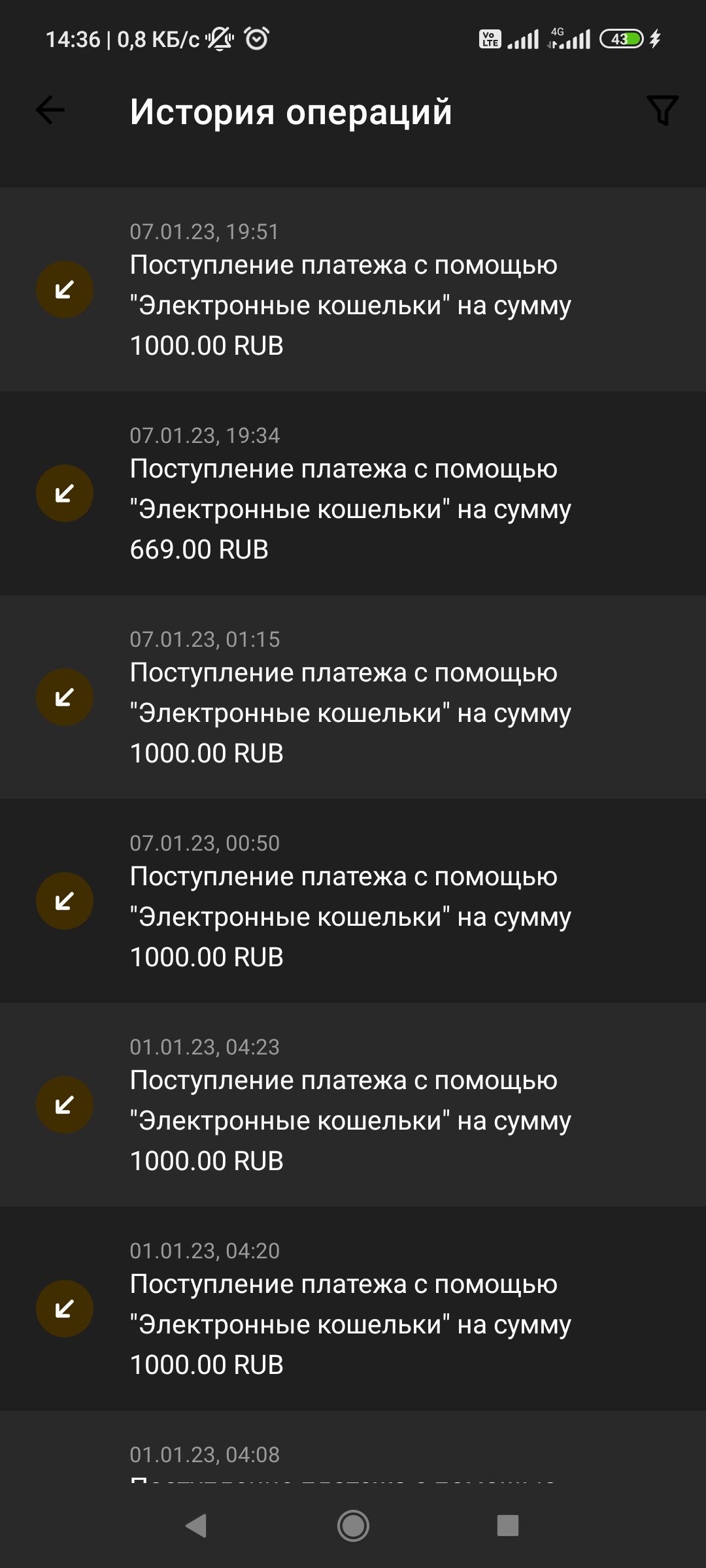
Task: Tap the system home button
Action: 353,1526
